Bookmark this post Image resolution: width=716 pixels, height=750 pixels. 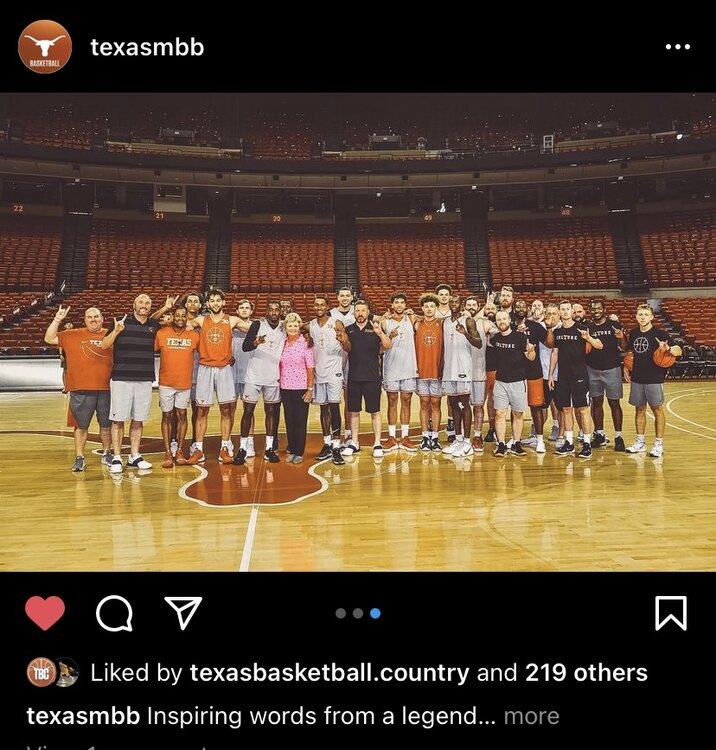(671, 613)
